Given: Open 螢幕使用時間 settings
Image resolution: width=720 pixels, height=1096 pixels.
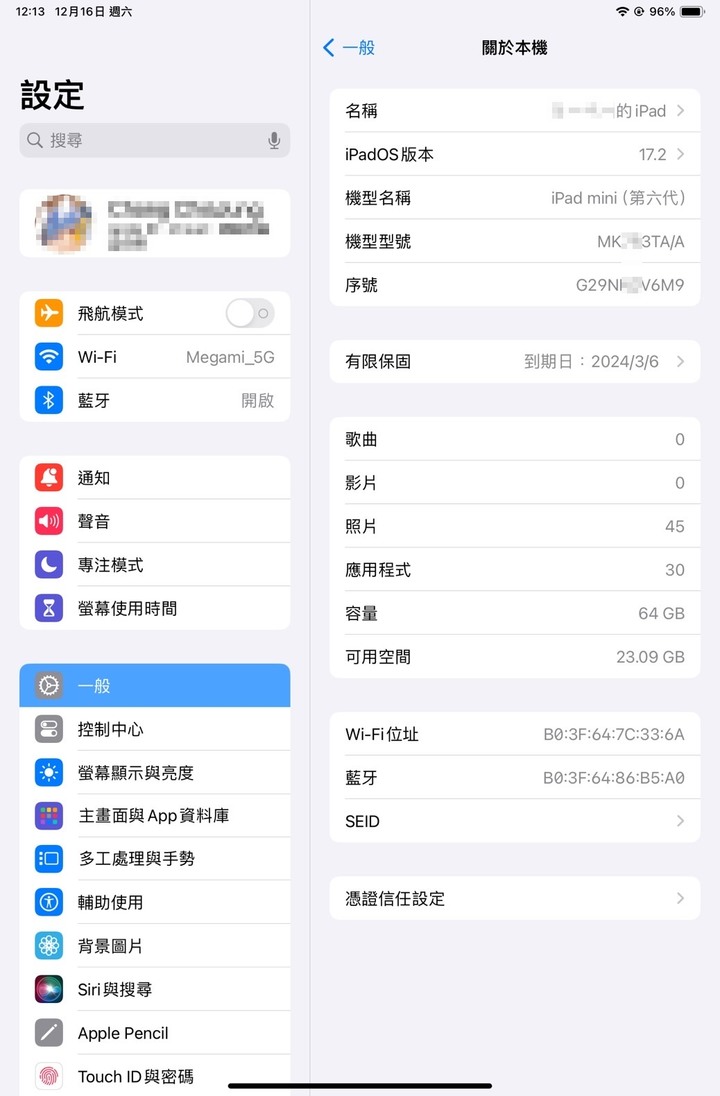Looking at the screenshot, I should (x=154, y=608).
